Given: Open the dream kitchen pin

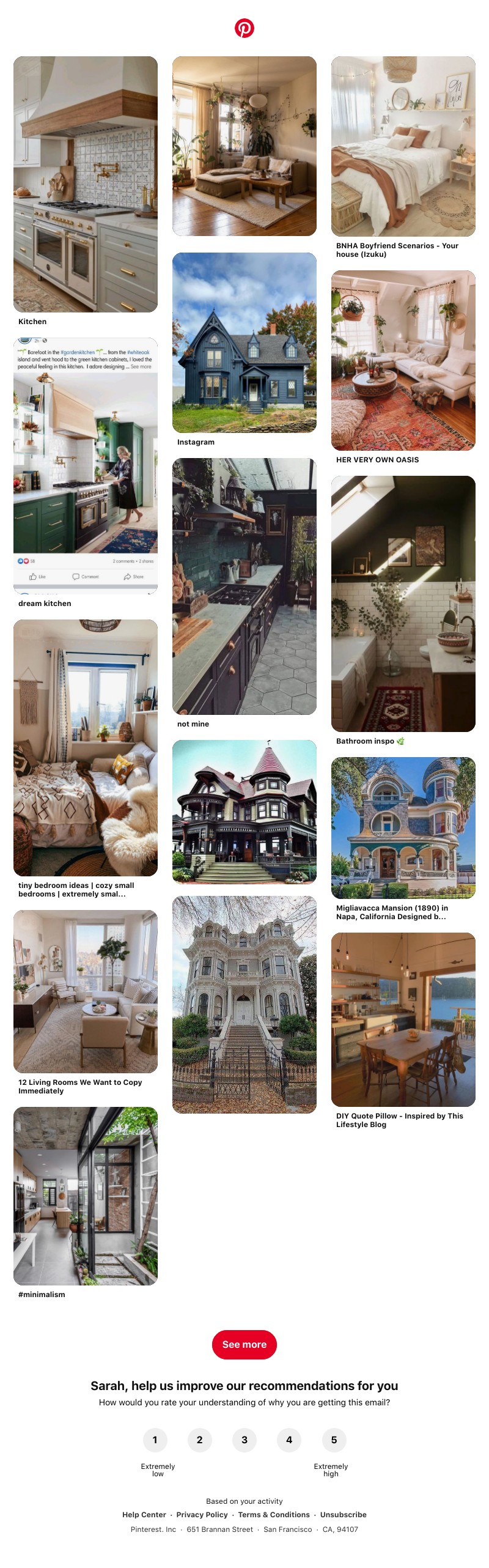Looking at the screenshot, I should (x=86, y=465).
